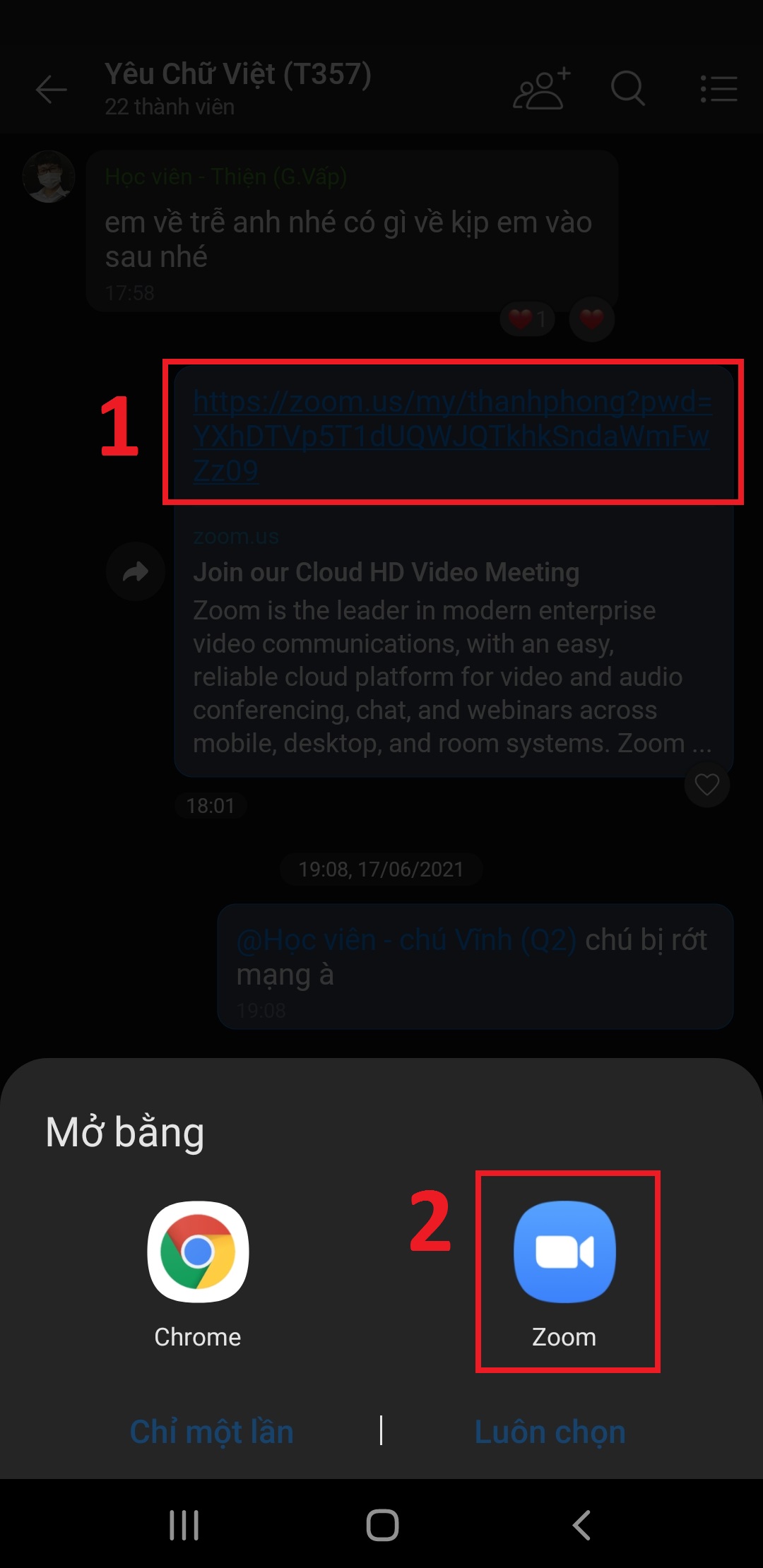This screenshot has width=763, height=1568.
Task: Tap 'Luôn chọn' to always use this app
Action: (x=550, y=1432)
